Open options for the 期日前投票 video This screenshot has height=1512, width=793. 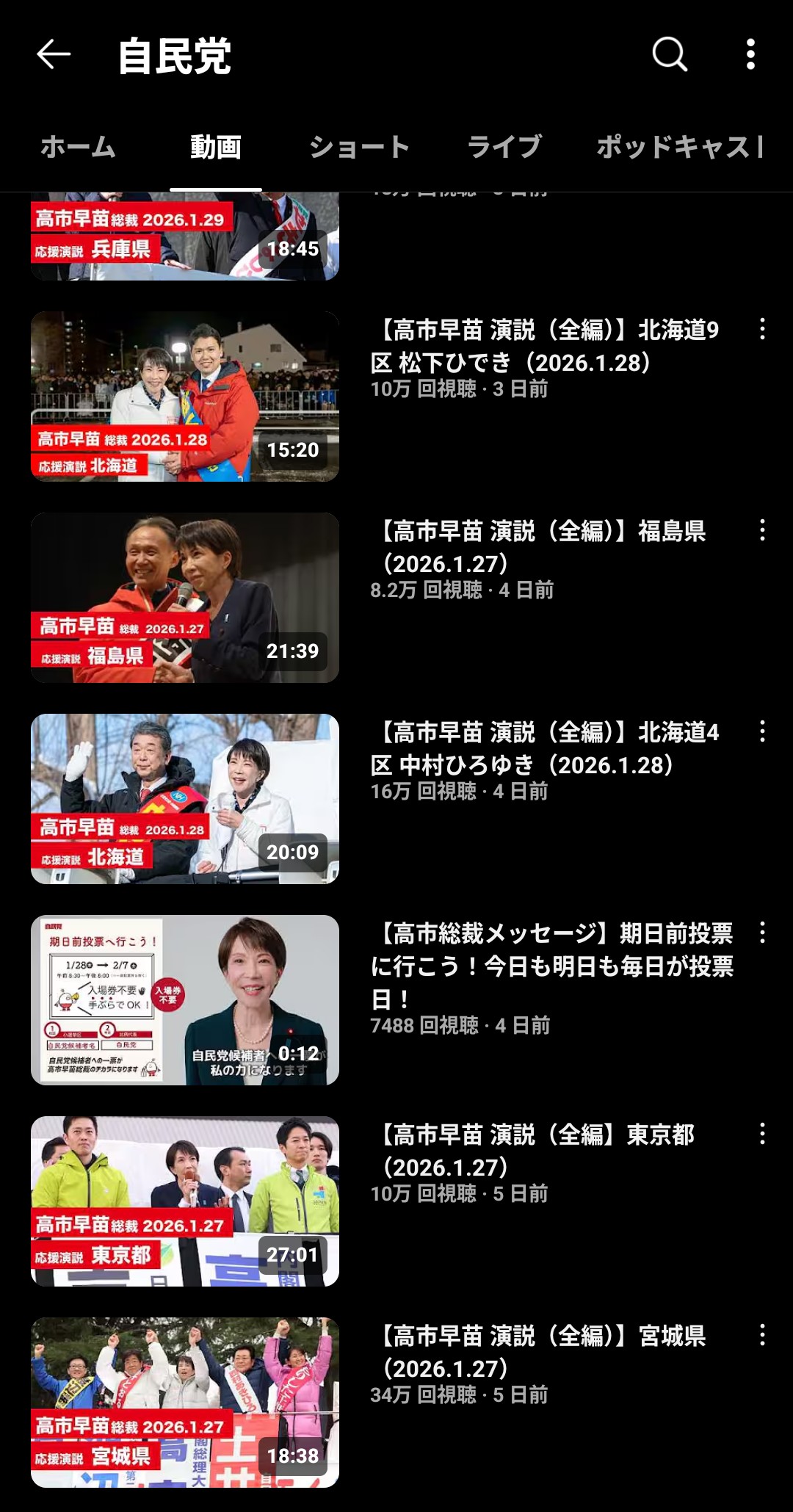coord(762,933)
